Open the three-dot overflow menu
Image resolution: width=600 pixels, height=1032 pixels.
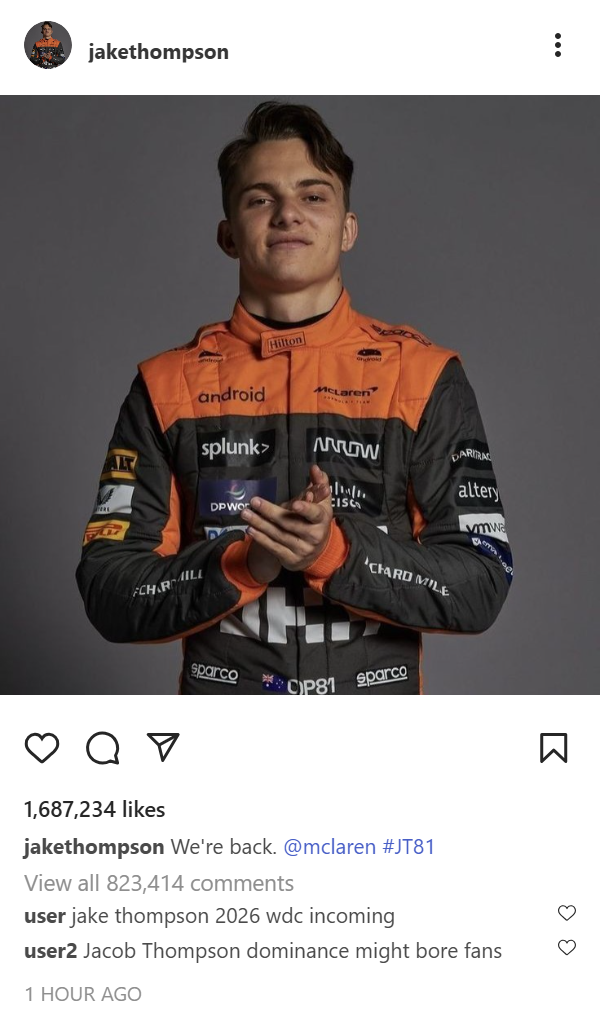(557, 45)
